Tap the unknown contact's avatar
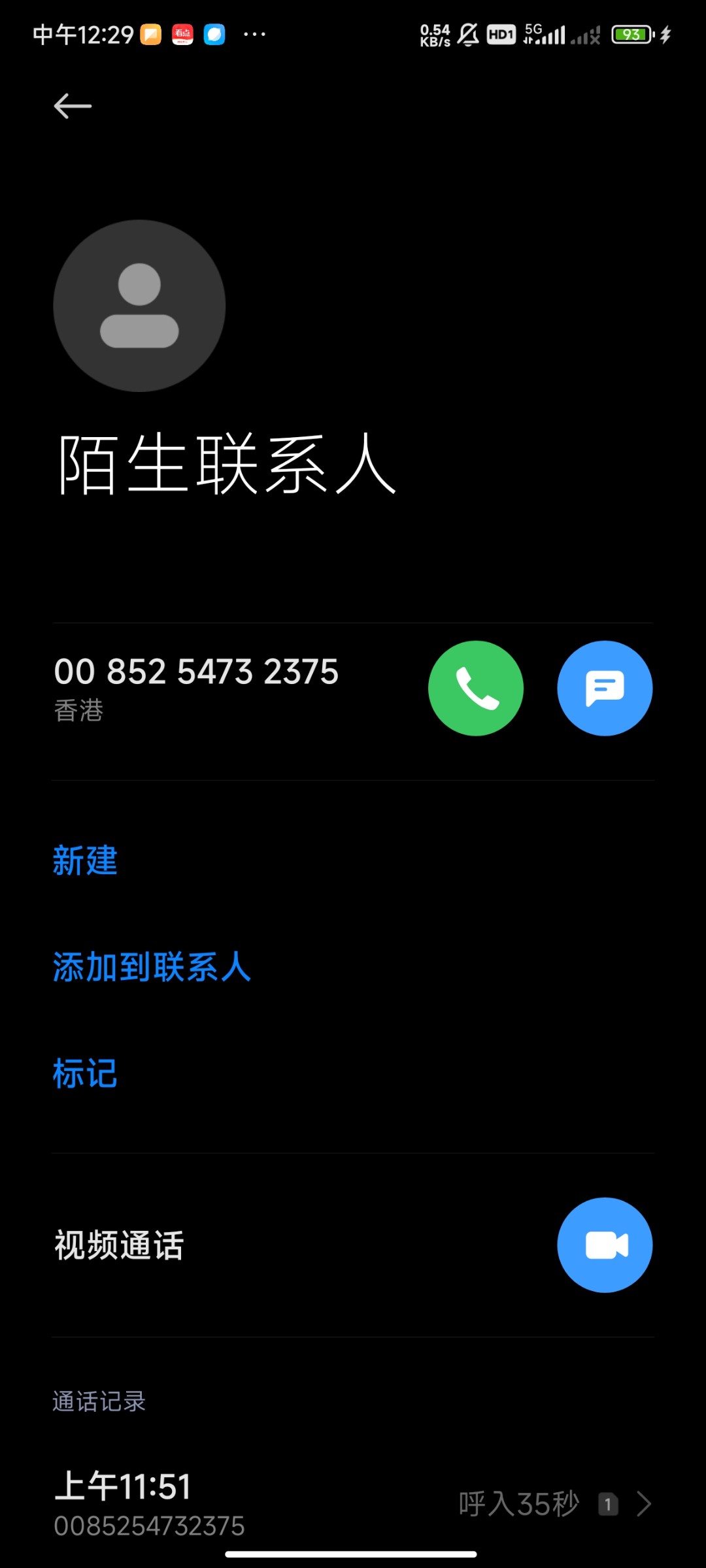The width and height of the screenshot is (706, 1568). [139, 306]
